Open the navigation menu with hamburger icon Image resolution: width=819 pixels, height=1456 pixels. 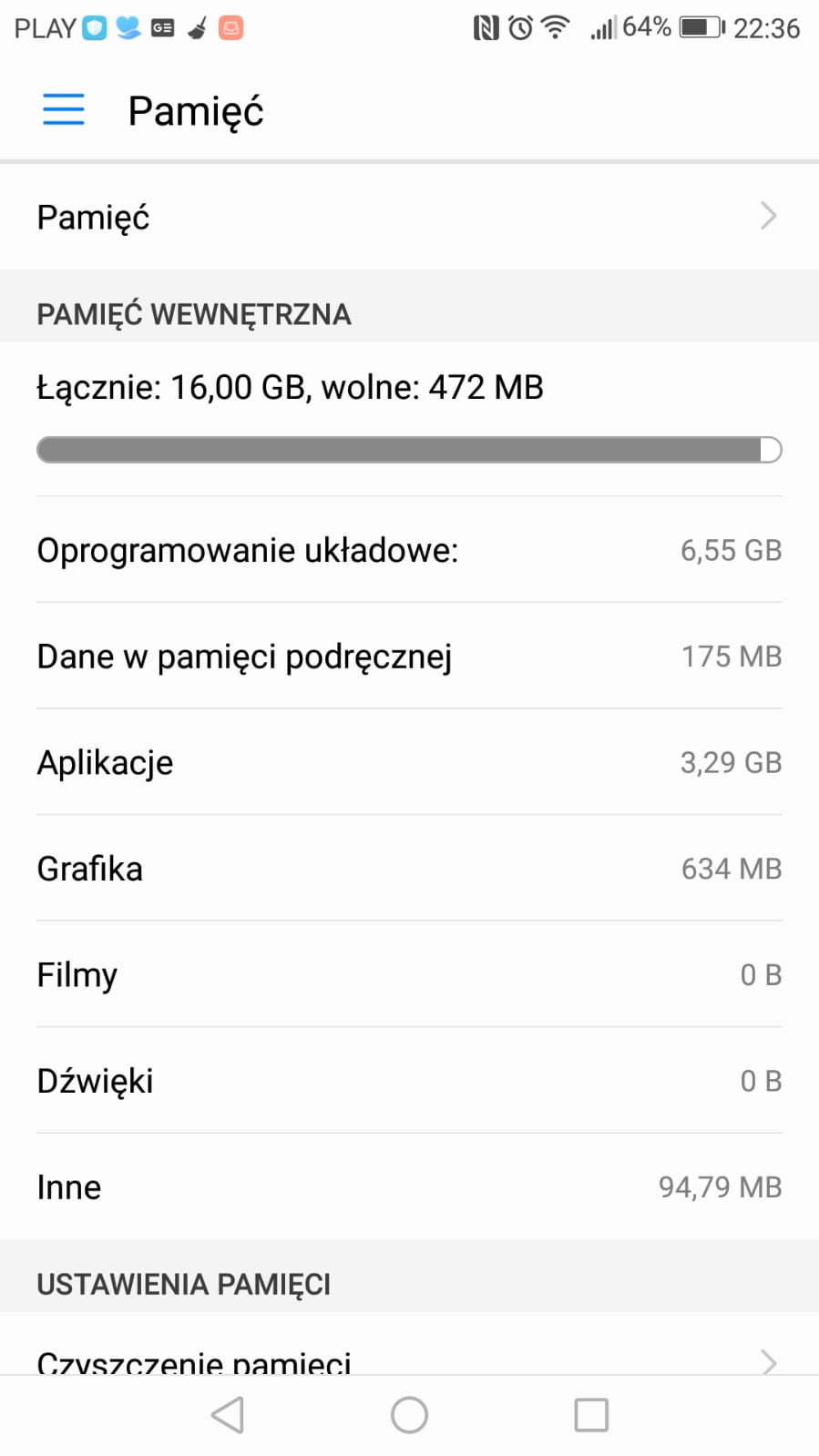[x=63, y=108]
